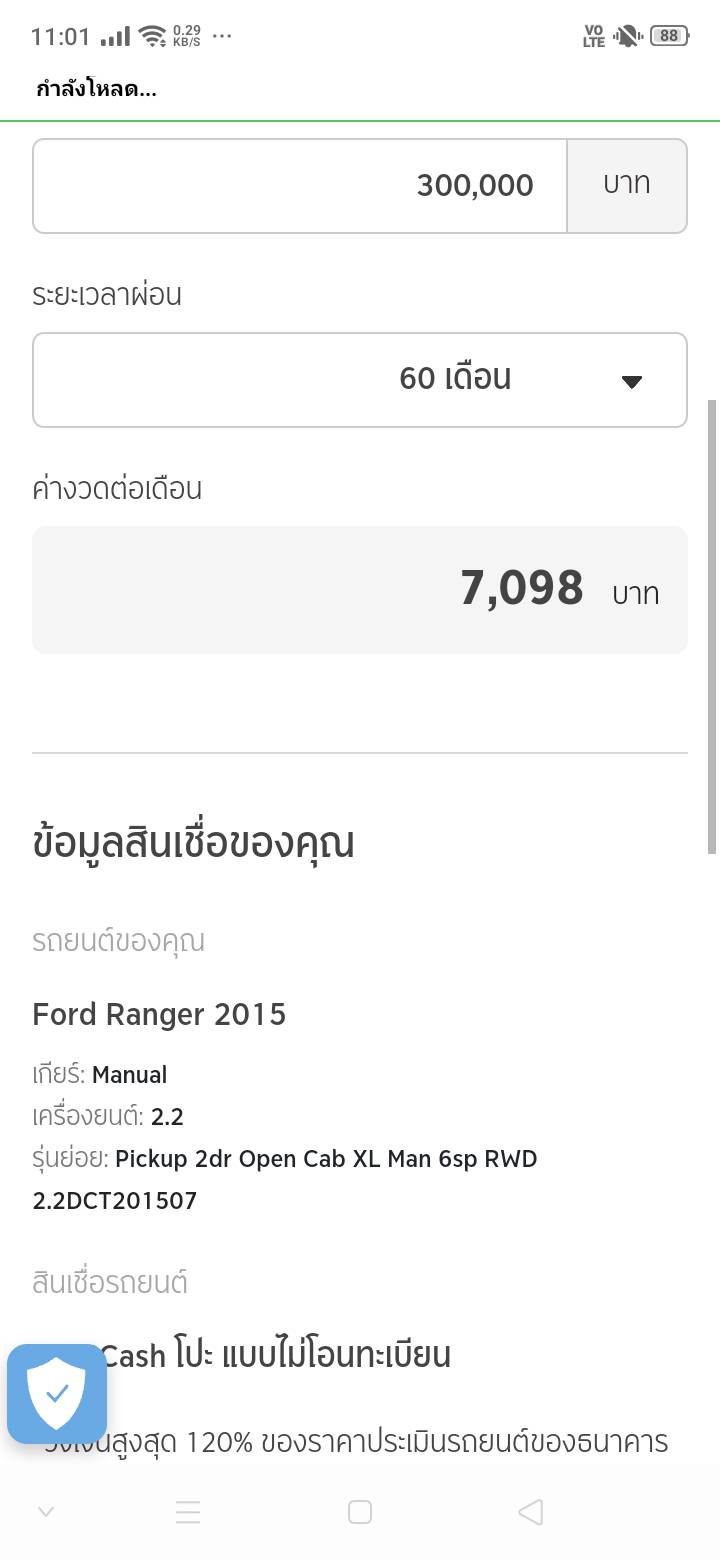The height and width of the screenshot is (1560, 720).
Task: Go to the home screen via system button
Action: (360, 1512)
